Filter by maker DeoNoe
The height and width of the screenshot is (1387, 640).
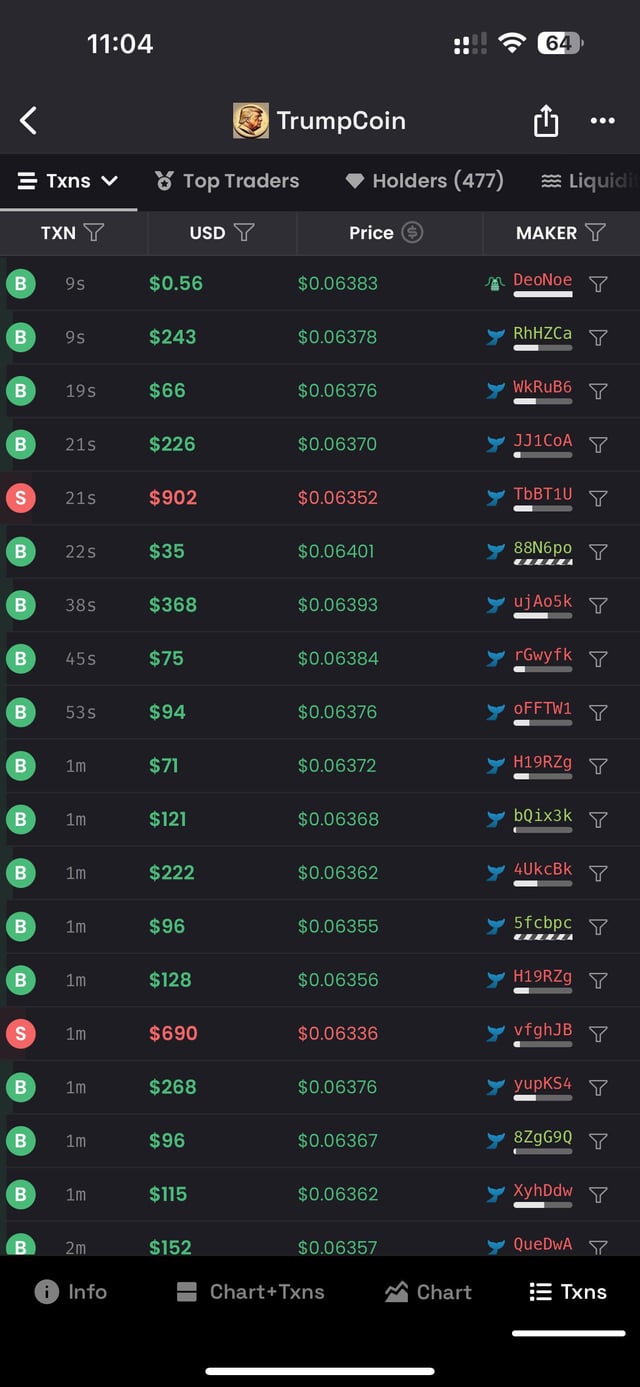[x=598, y=284]
